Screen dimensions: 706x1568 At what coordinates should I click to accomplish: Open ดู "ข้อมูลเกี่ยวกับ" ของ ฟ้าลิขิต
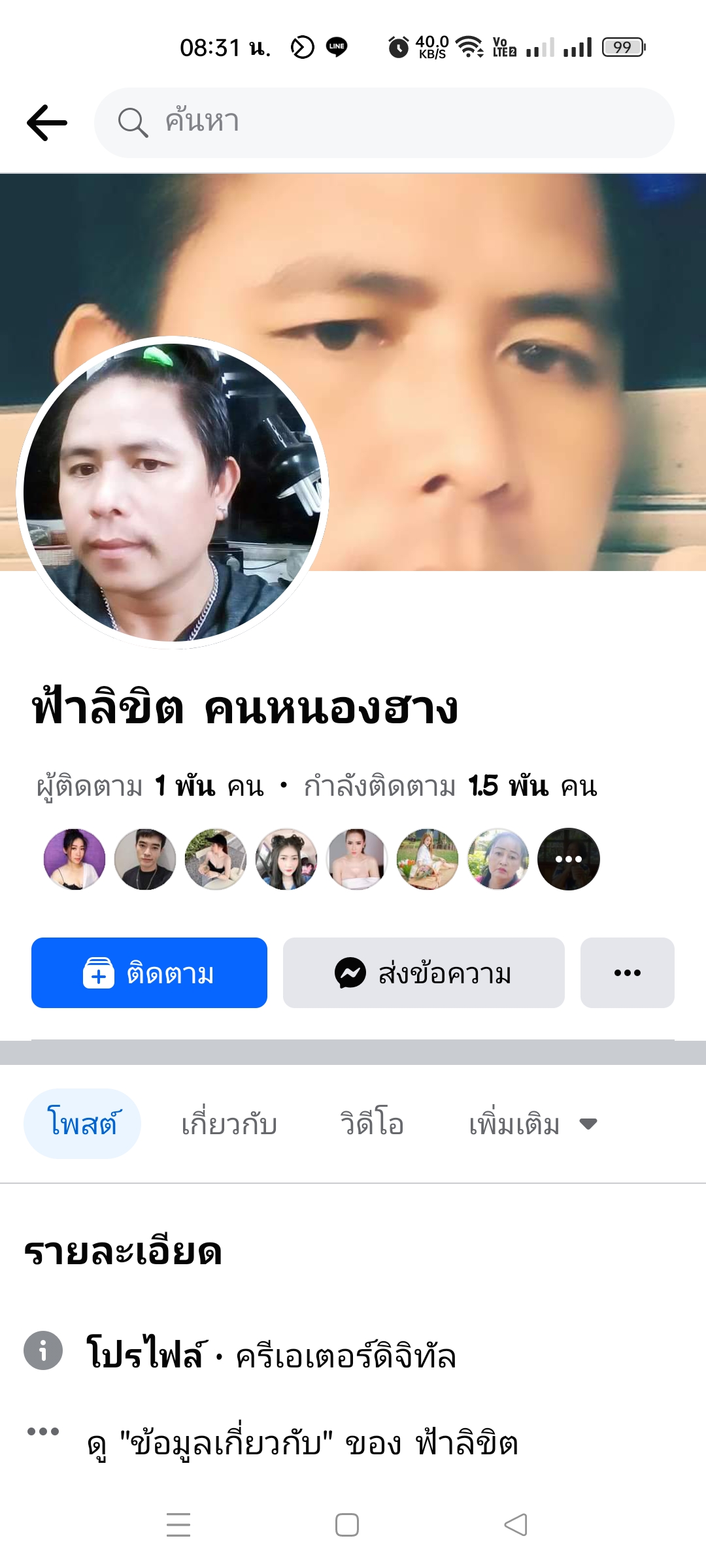pos(302,1443)
